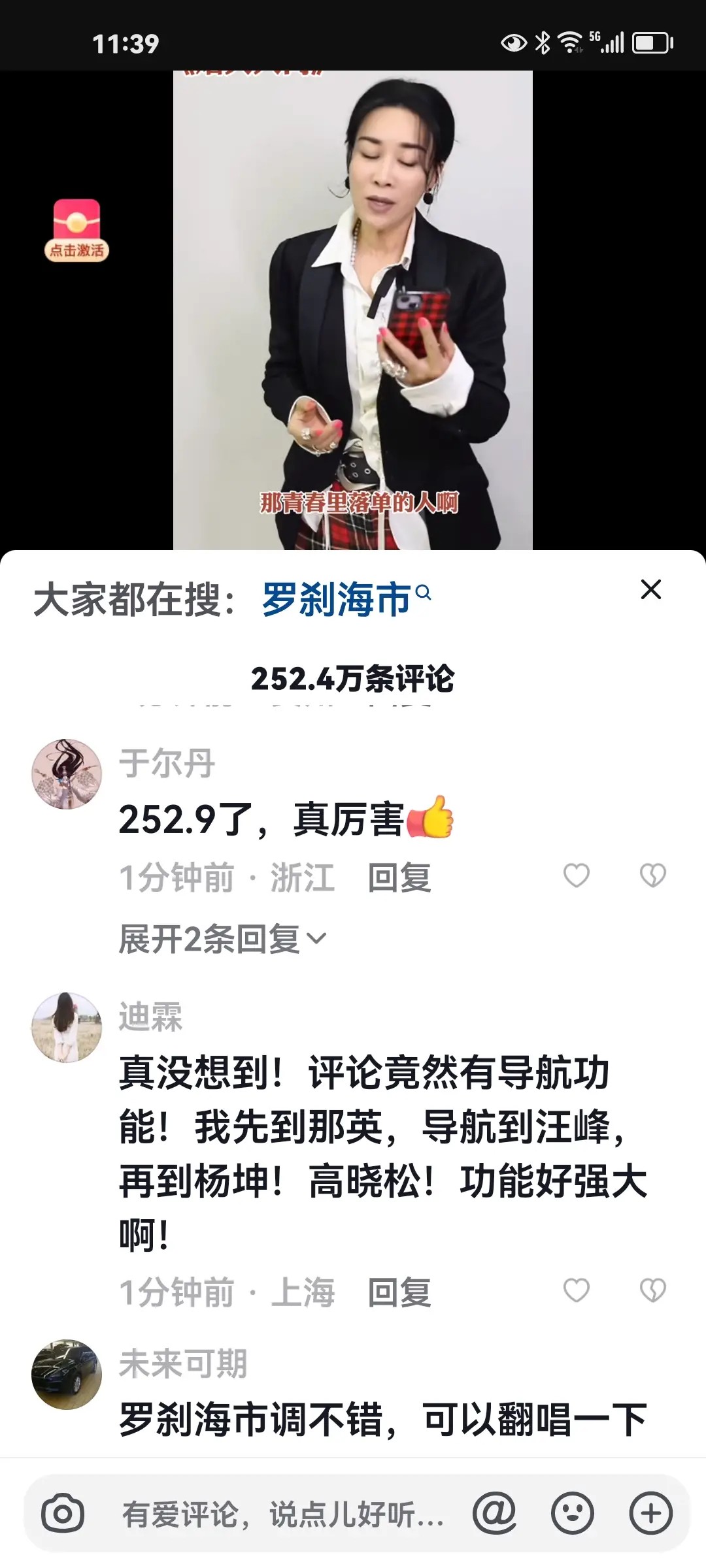The height and width of the screenshot is (1568, 706).
Task: Dislike 迪霖's comment
Action: [652, 1290]
